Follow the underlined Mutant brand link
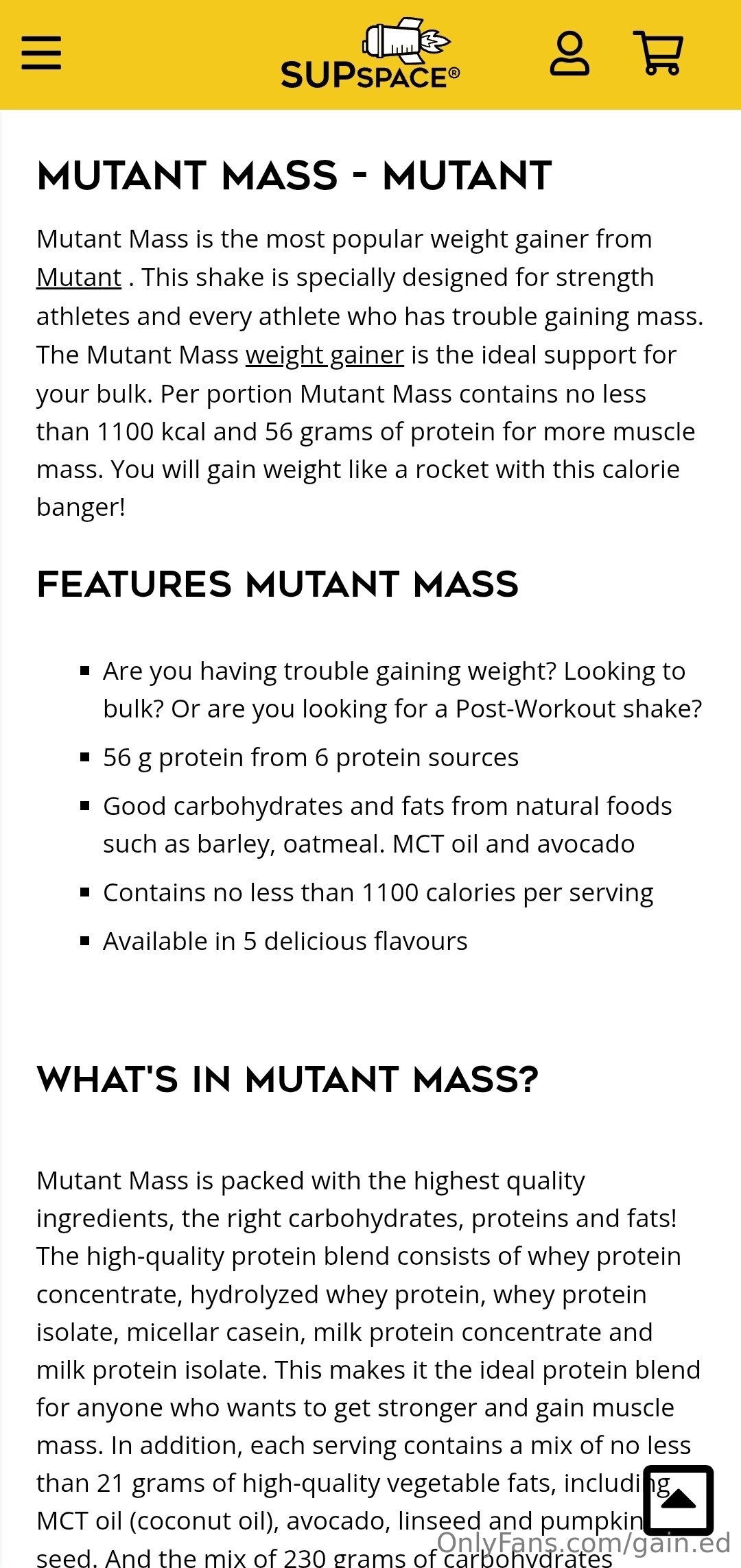The image size is (741, 1568). pos(79,278)
